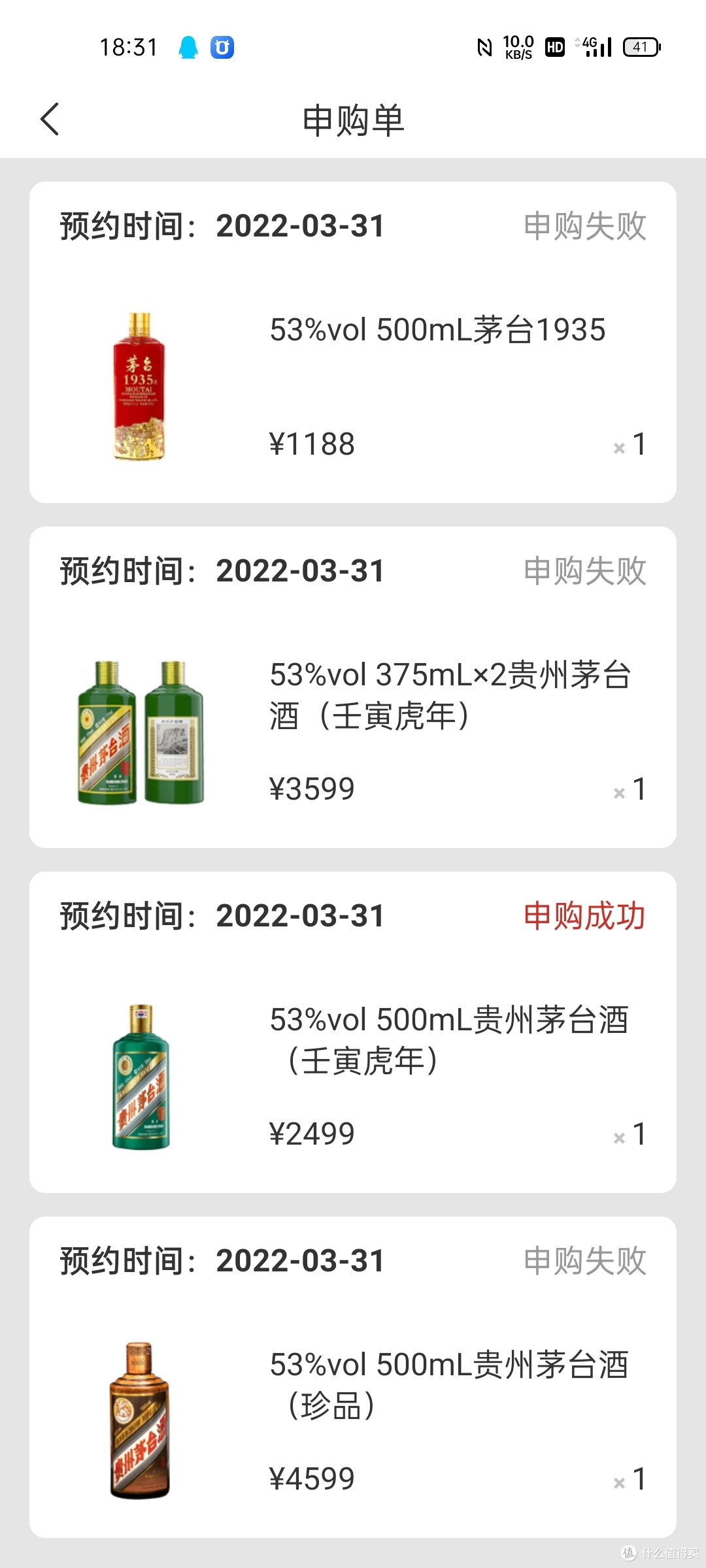706x1568 pixels.
Task: Tap the first 申购失败 status label
Action: [x=585, y=225]
